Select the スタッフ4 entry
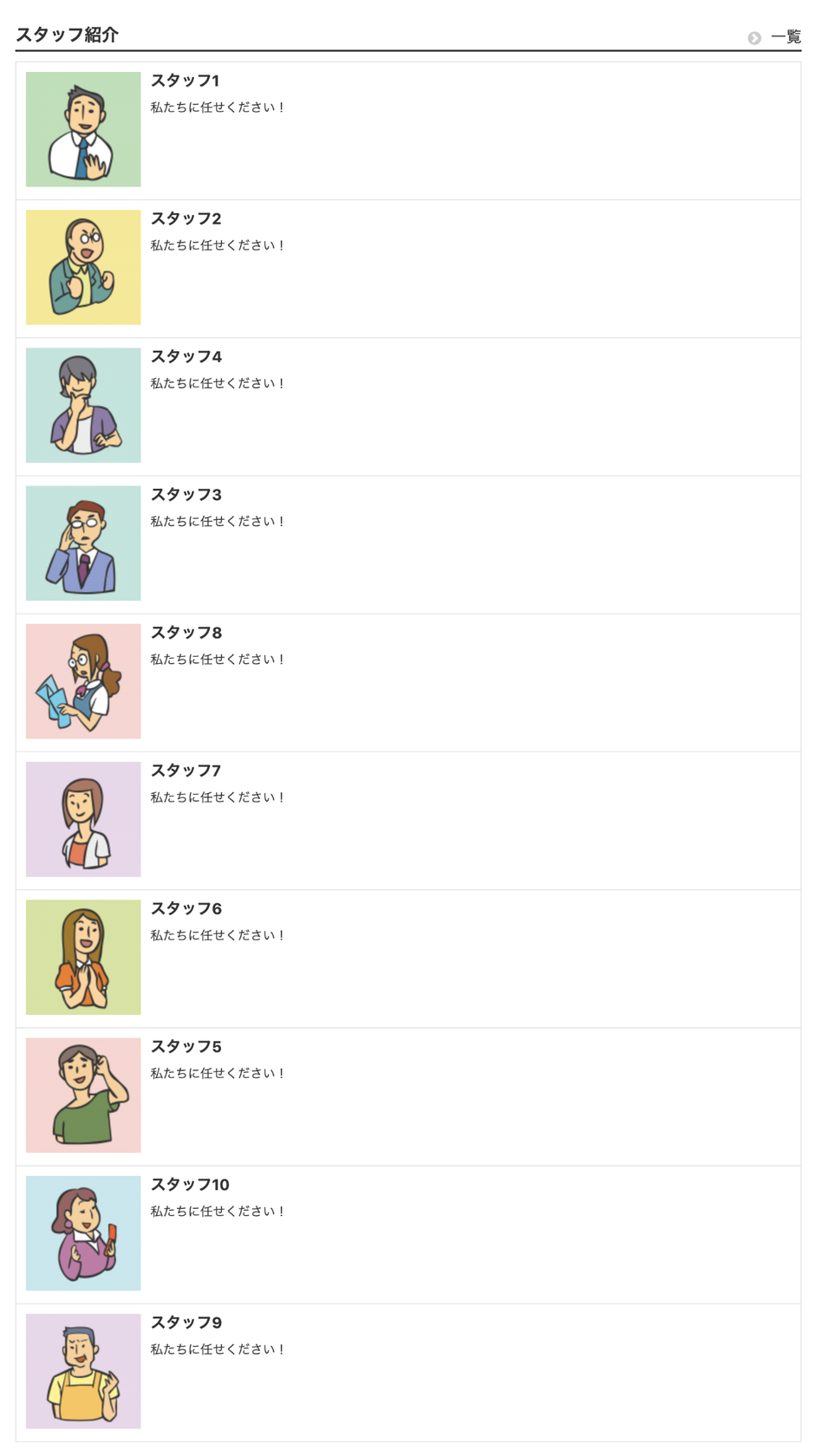 [186, 356]
